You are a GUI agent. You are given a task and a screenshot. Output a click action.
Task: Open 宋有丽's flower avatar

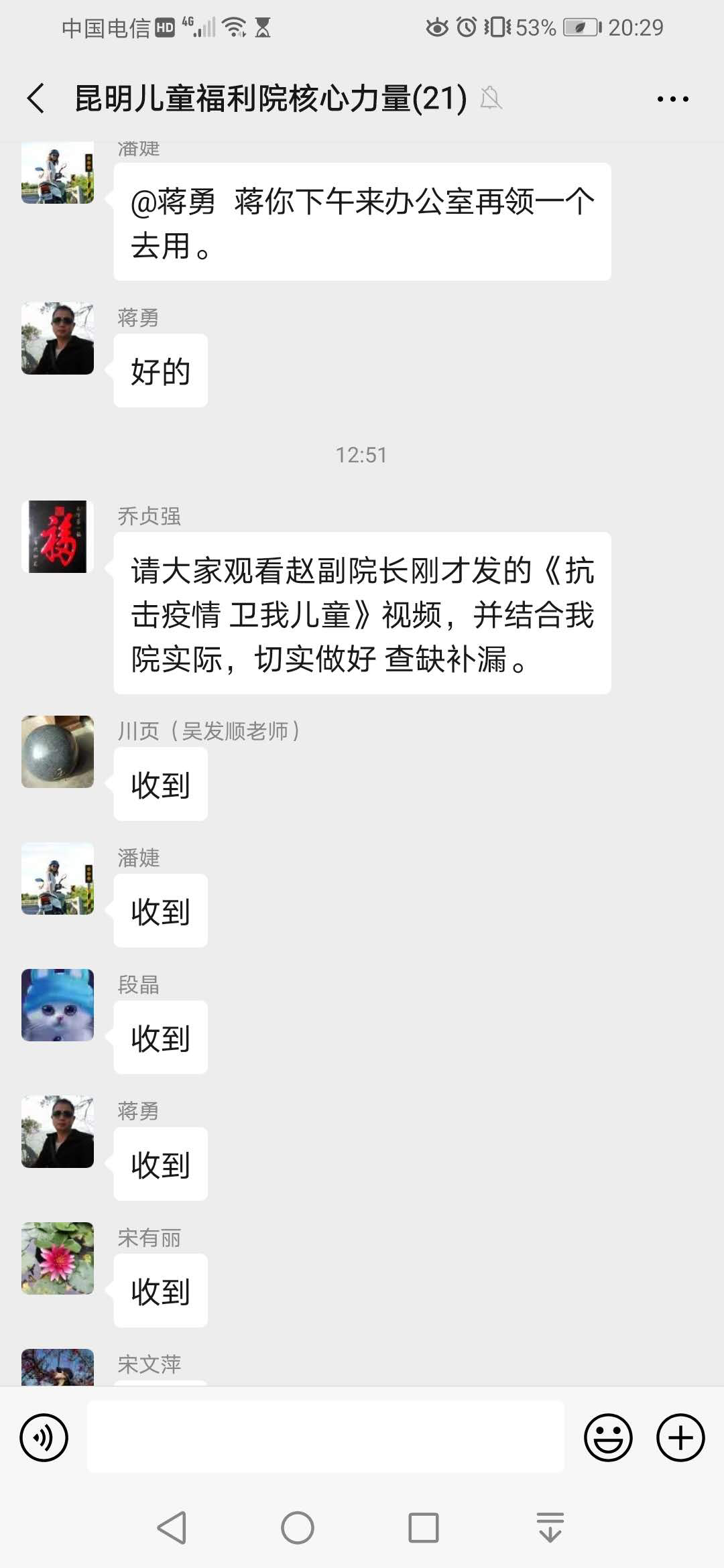coord(58,1258)
